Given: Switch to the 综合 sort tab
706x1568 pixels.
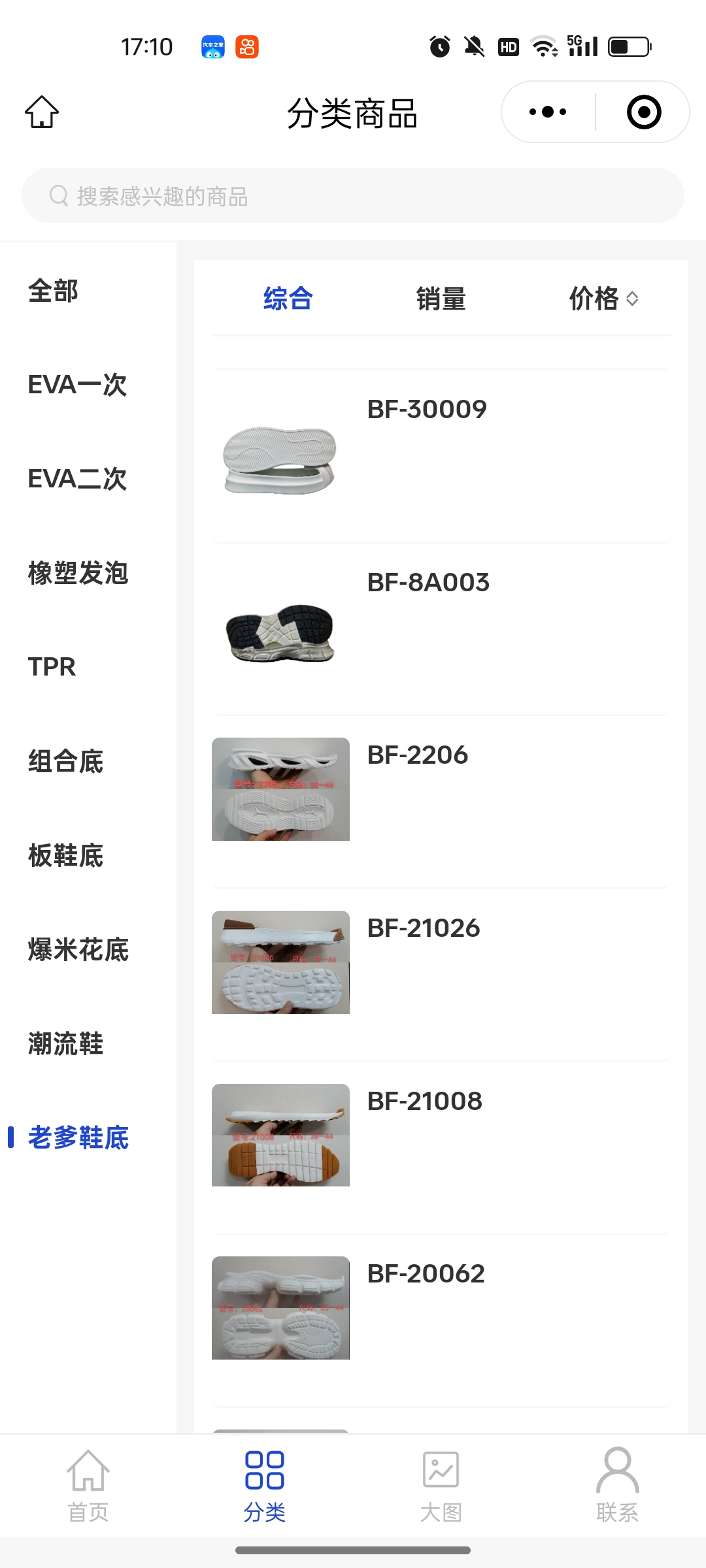Looking at the screenshot, I should tap(288, 299).
